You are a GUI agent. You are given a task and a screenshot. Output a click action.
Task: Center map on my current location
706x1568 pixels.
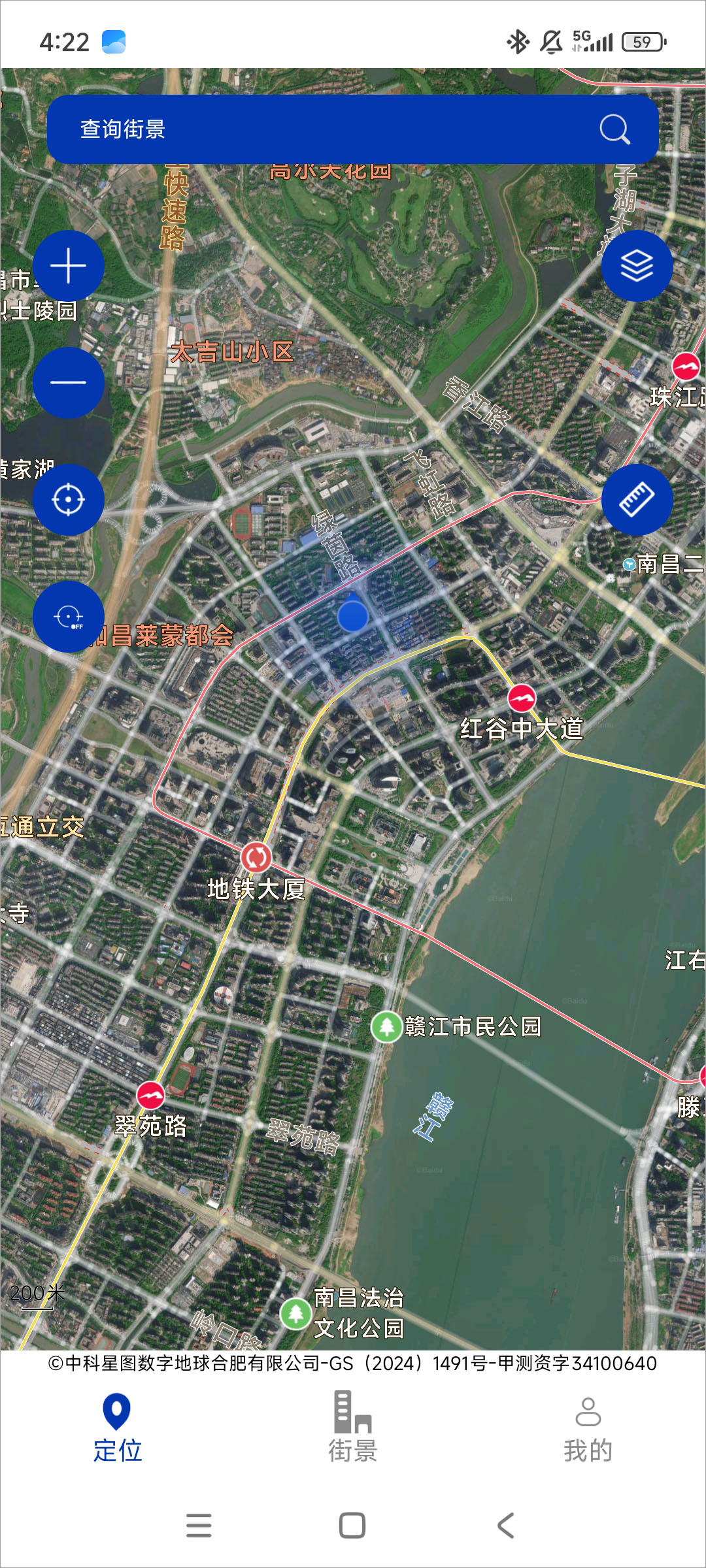[x=69, y=500]
